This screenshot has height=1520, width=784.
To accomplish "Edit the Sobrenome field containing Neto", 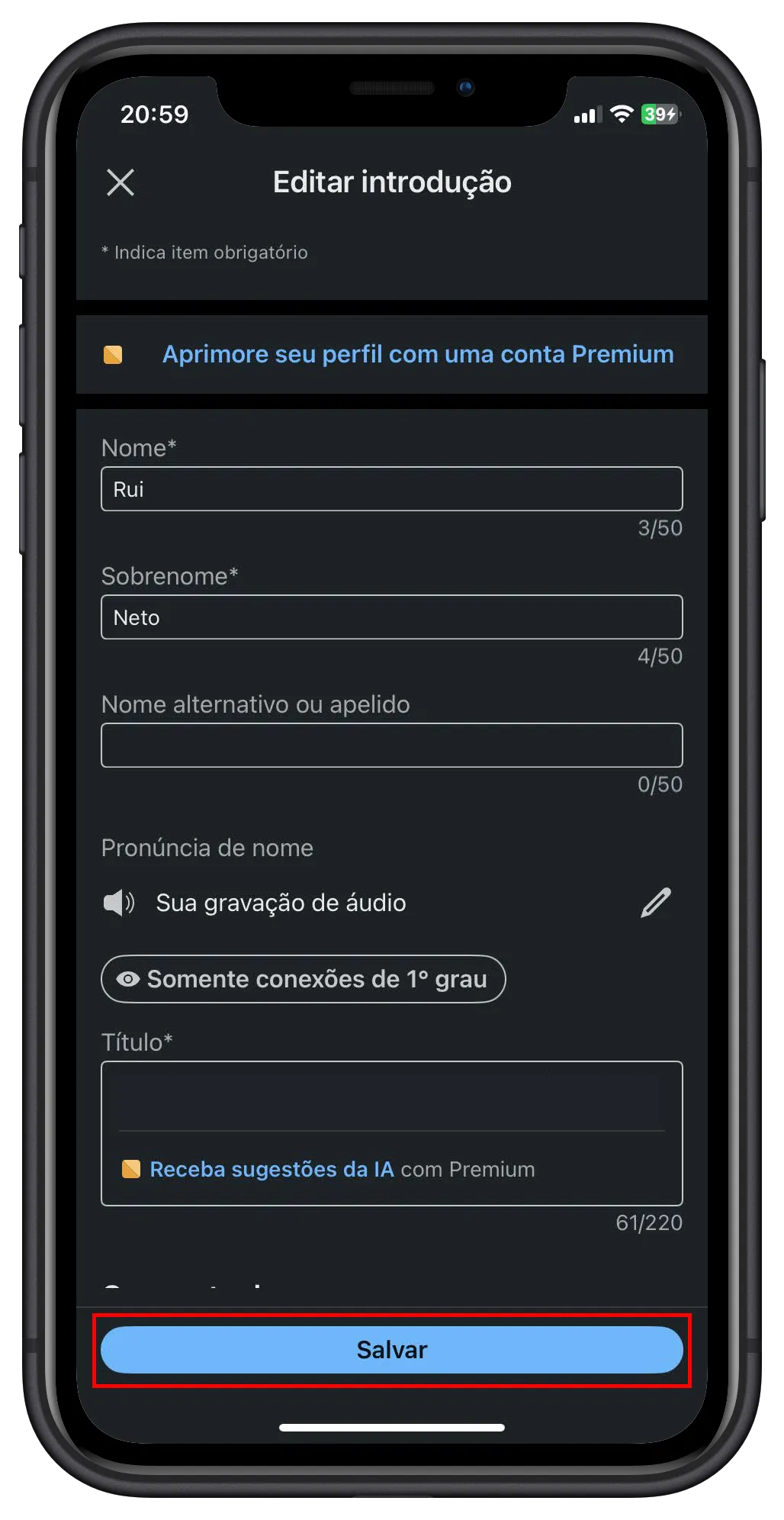I will tap(391, 617).
